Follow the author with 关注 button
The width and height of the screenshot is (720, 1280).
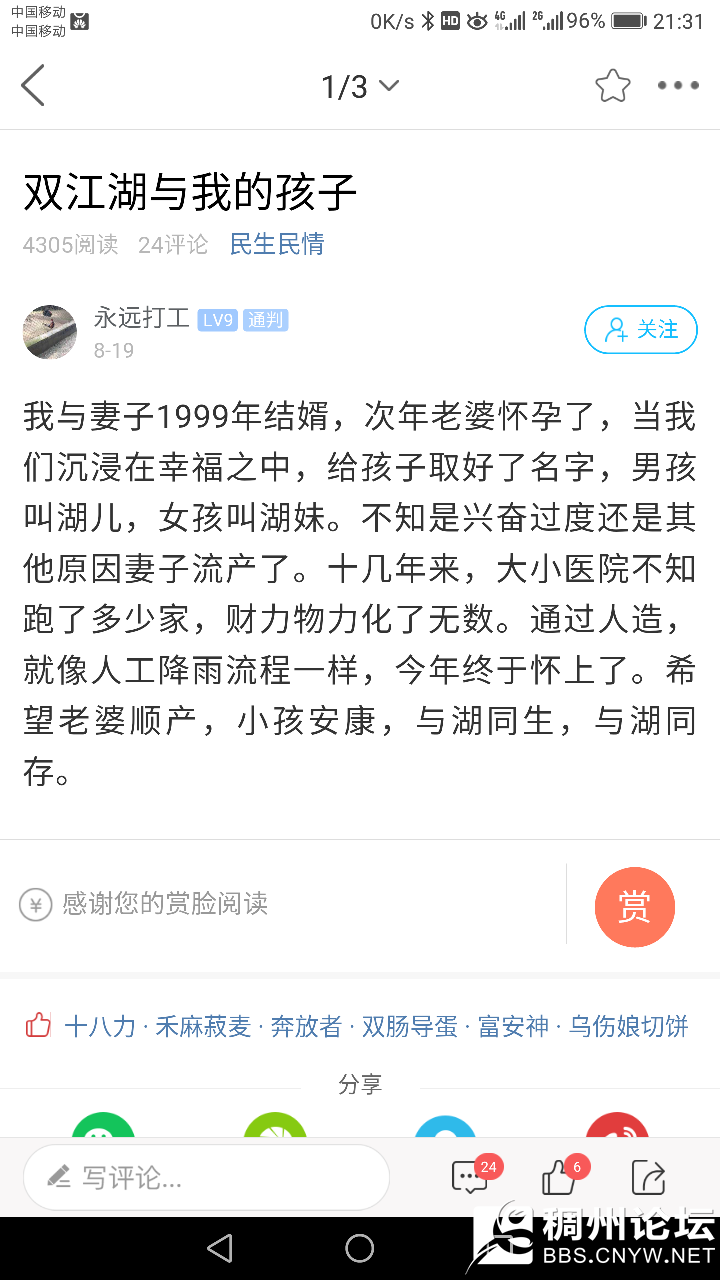[x=641, y=330]
